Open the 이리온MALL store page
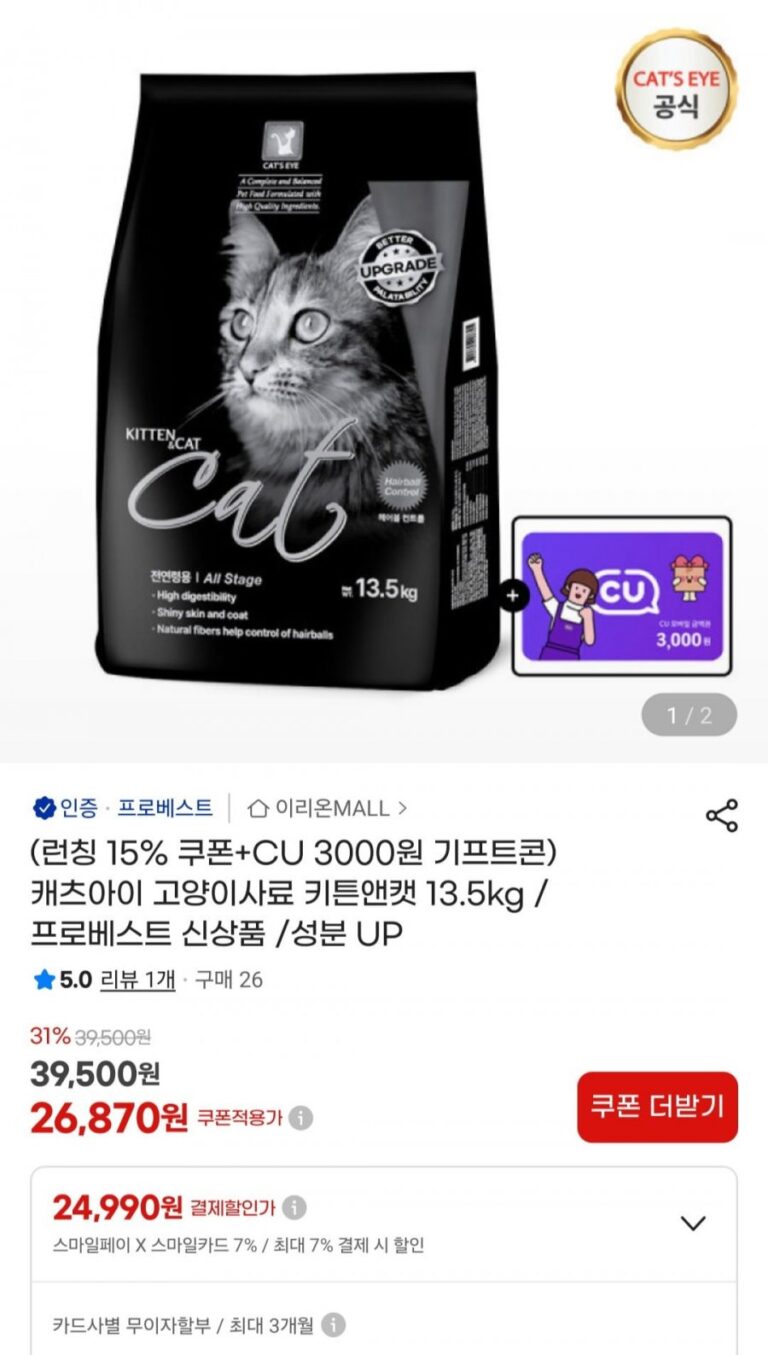This screenshot has width=768, height=1355. 328,807
